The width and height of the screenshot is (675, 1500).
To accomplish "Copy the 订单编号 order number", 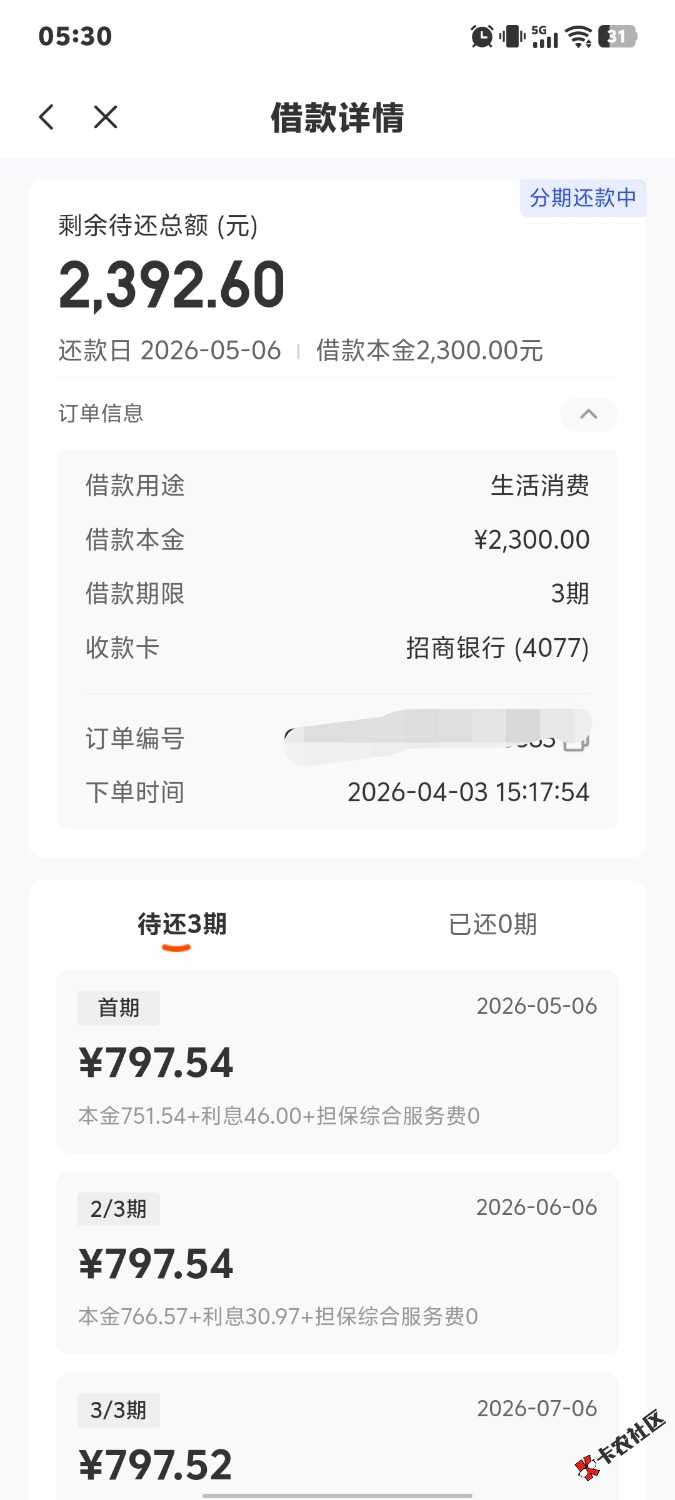I will (577, 741).
